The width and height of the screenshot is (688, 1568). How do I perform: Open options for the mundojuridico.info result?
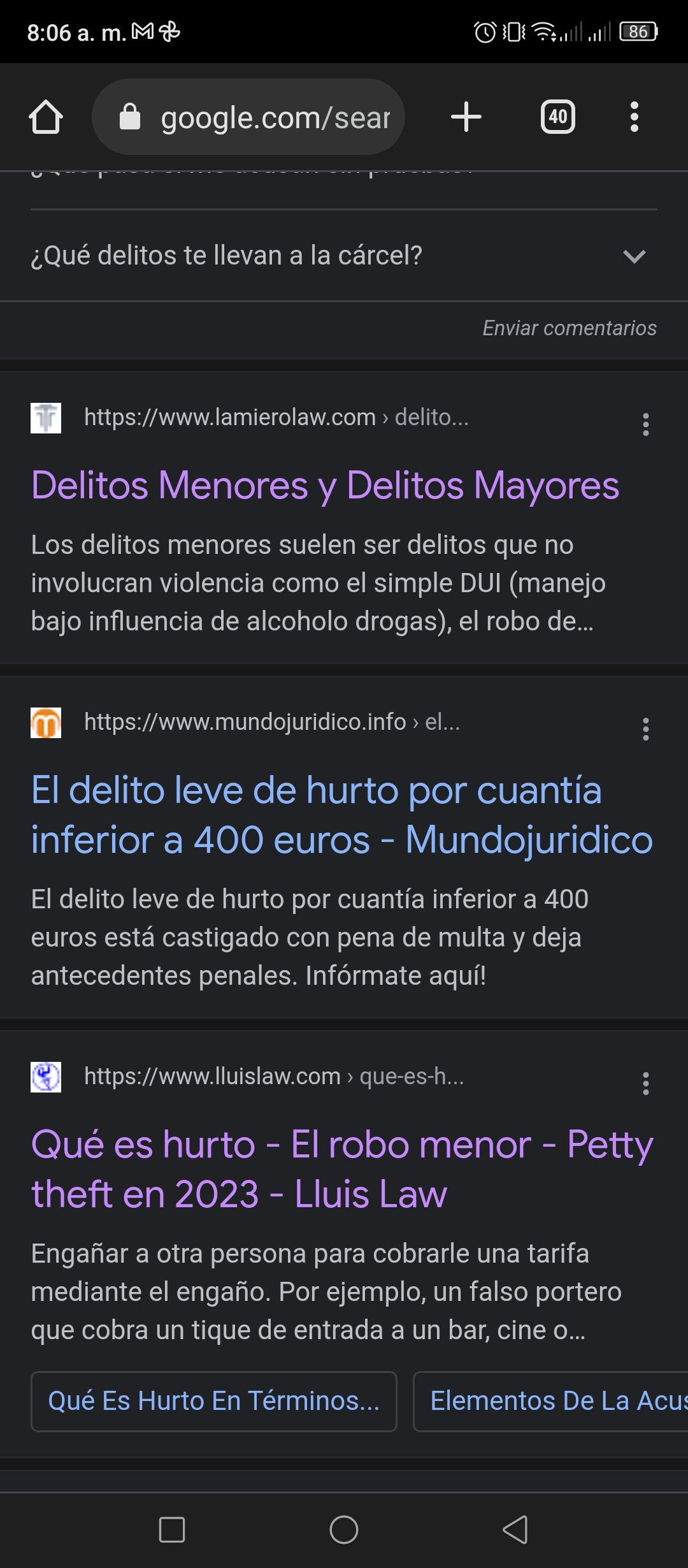(x=646, y=729)
